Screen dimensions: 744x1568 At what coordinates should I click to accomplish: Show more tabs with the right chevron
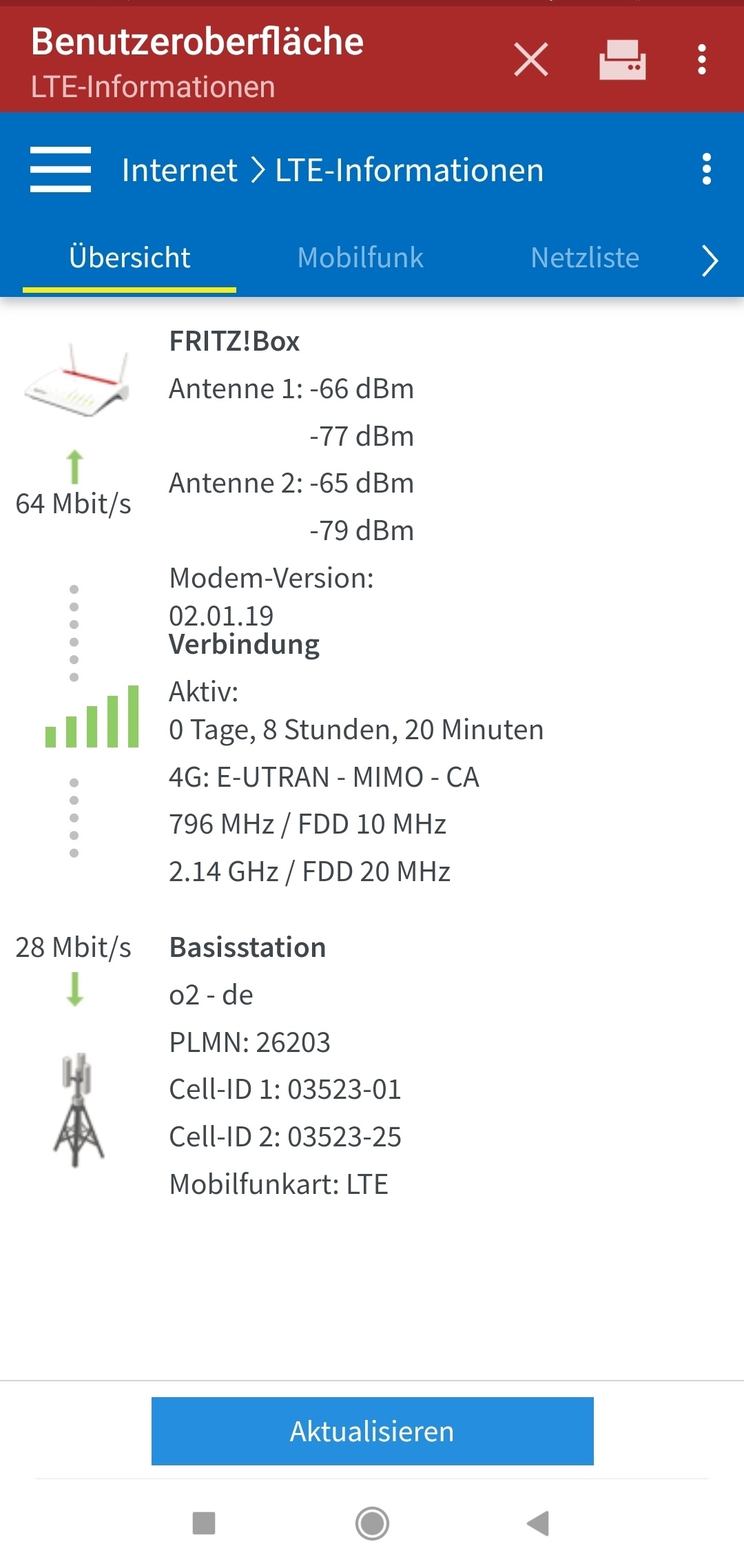point(710,260)
